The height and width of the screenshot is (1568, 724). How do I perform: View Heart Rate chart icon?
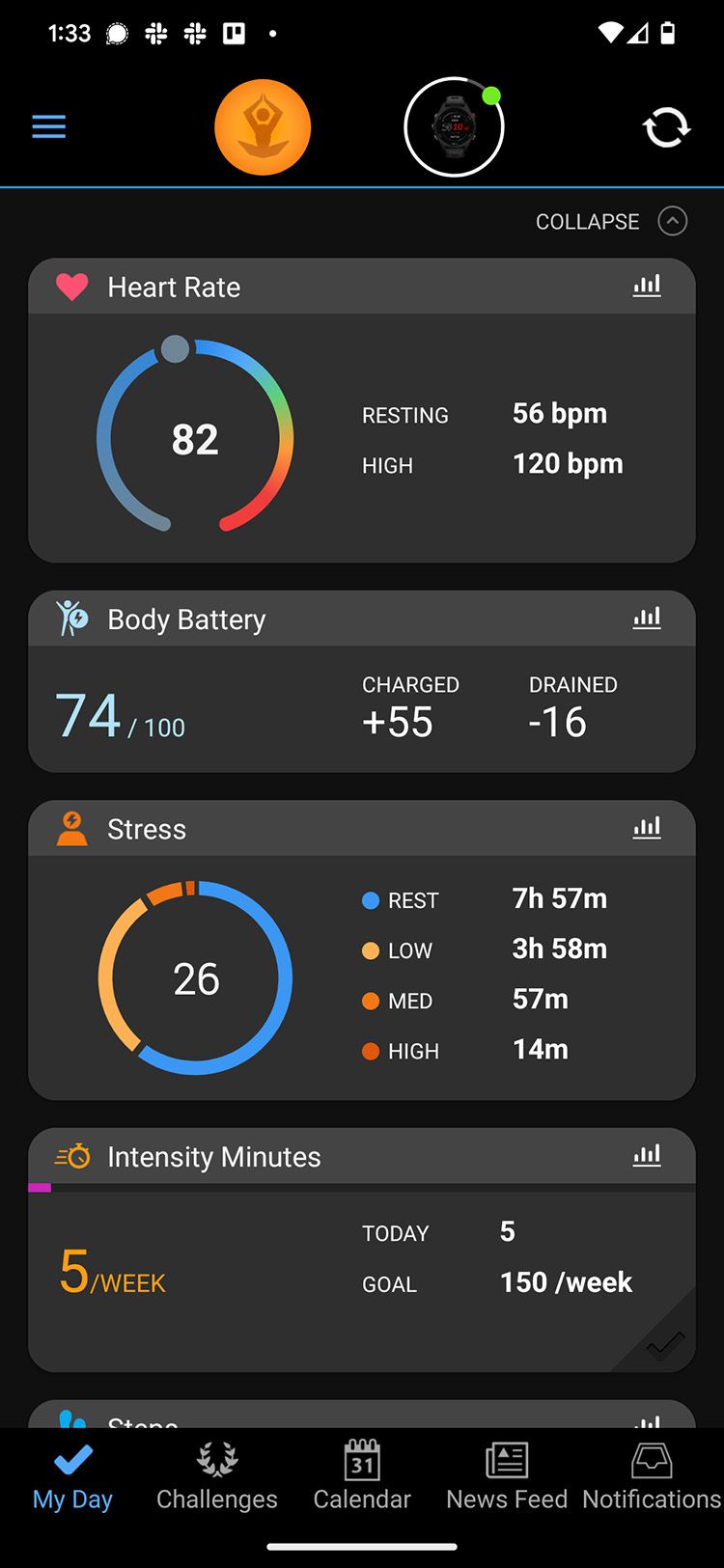(647, 286)
